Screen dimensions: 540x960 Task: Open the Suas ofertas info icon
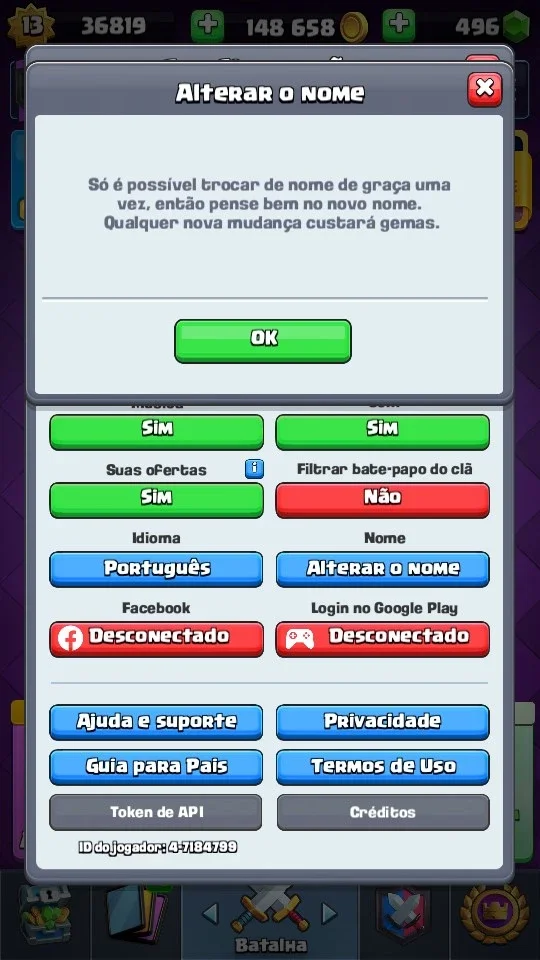pos(254,469)
